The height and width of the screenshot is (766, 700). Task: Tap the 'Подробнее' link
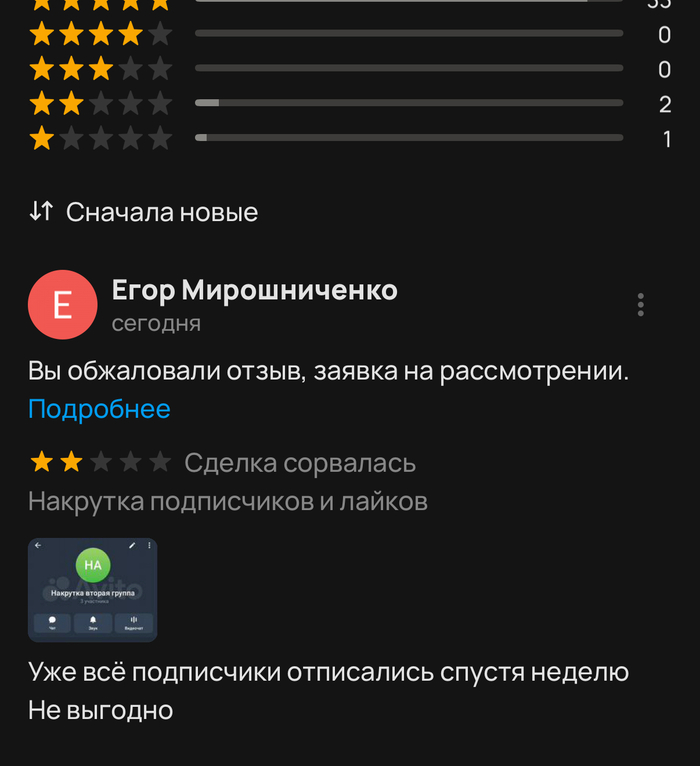click(x=99, y=409)
